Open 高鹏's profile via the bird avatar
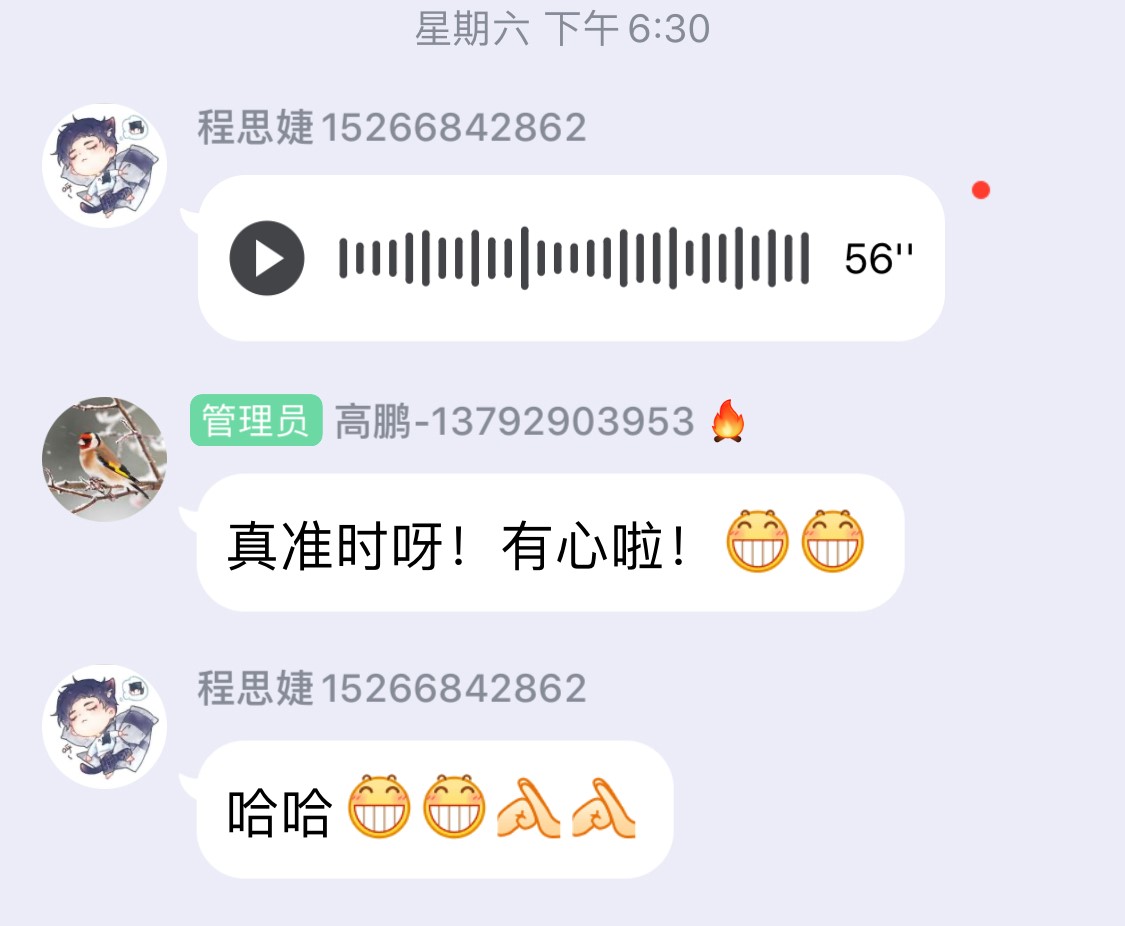Image resolution: width=1125 pixels, height=926 pixels. (104, 459)
